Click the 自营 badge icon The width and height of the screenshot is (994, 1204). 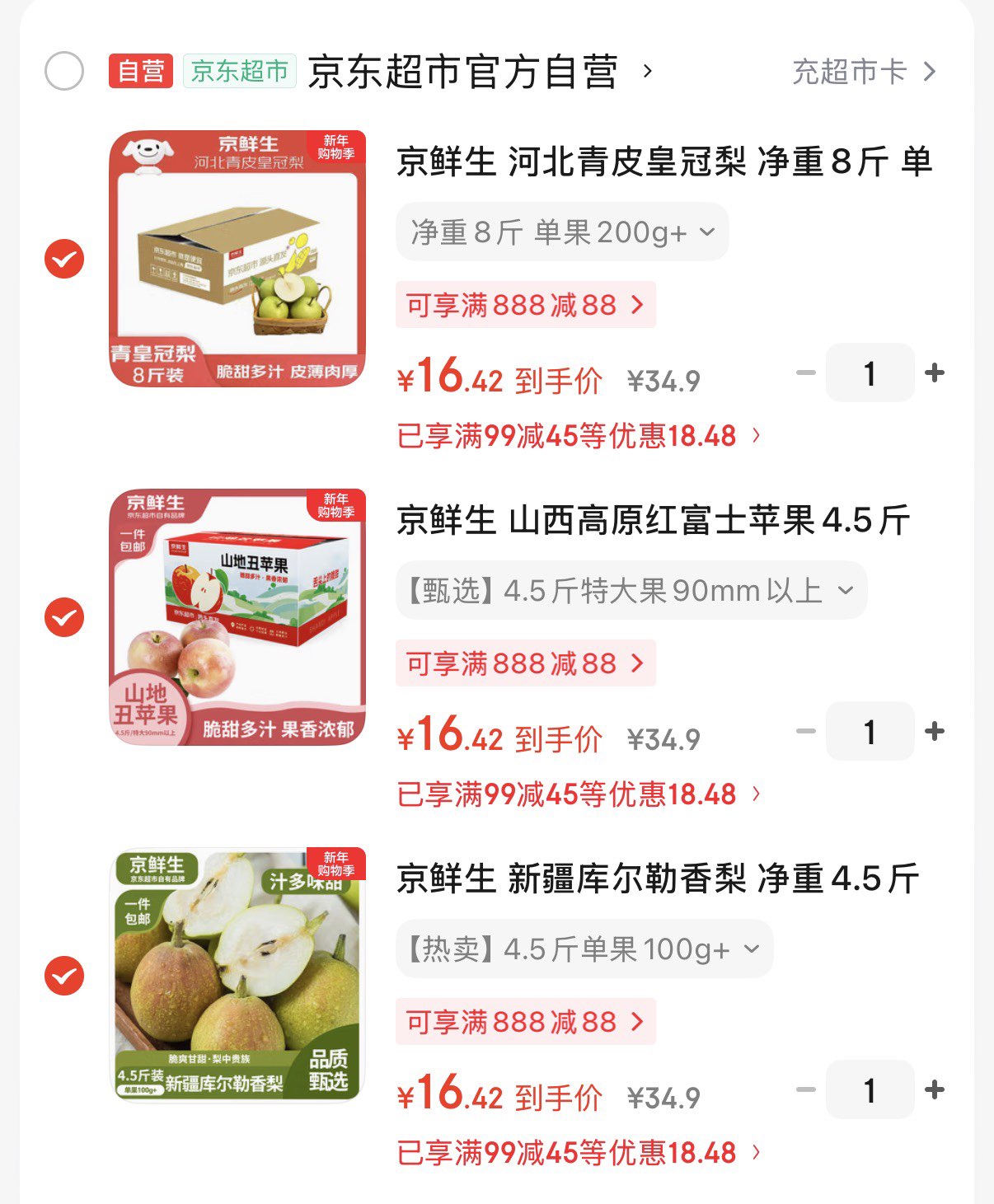(x=138, y=72)
